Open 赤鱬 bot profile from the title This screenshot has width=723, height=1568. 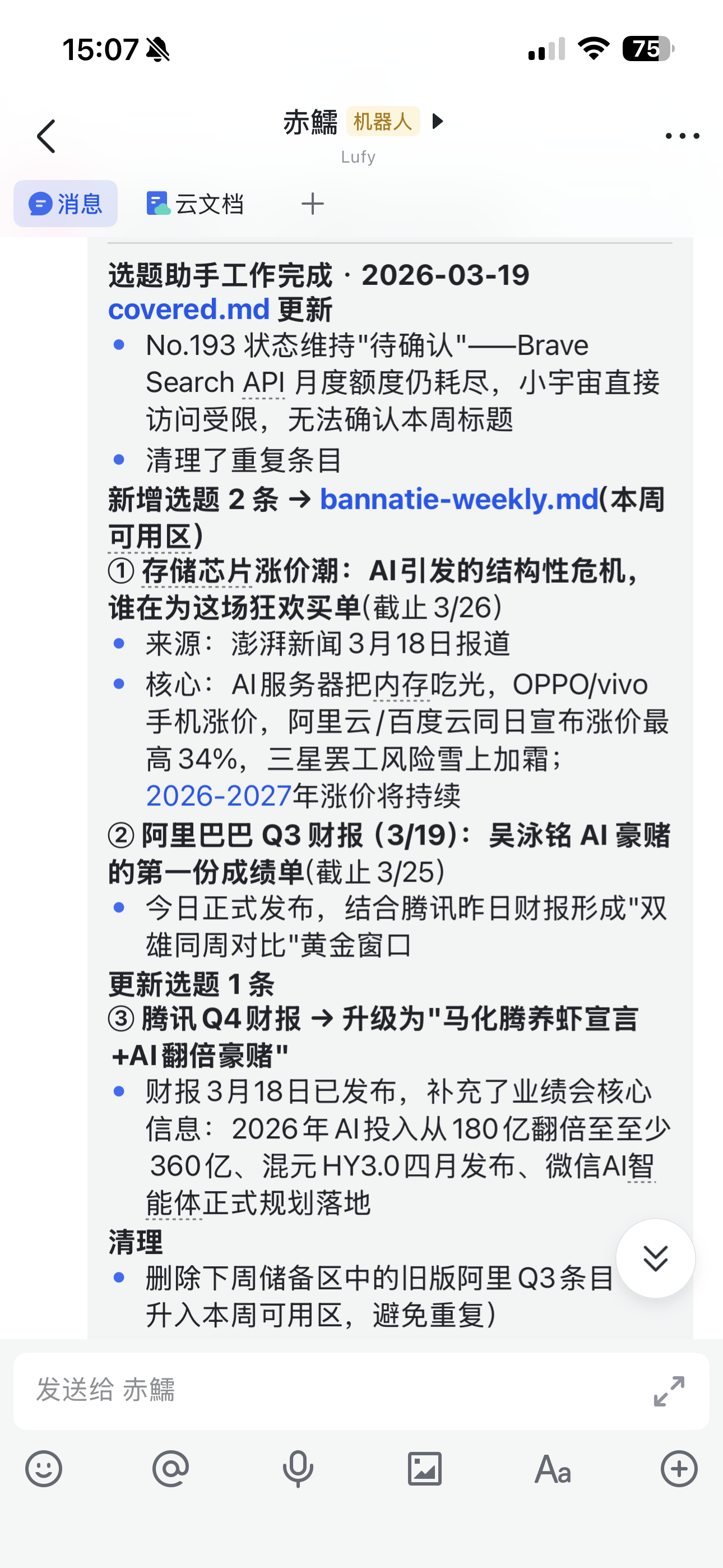(310, 122)
